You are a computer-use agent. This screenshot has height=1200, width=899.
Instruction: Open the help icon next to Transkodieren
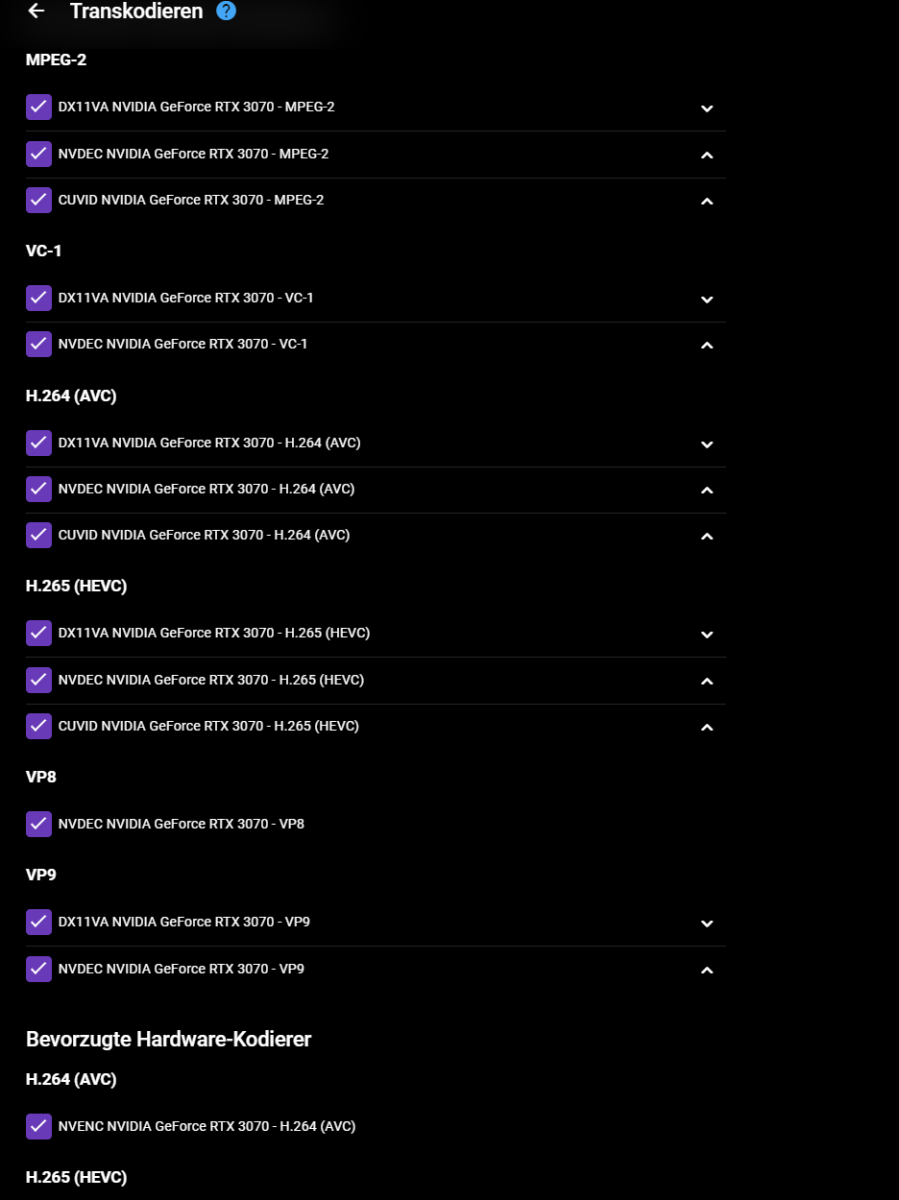[226, 11]
